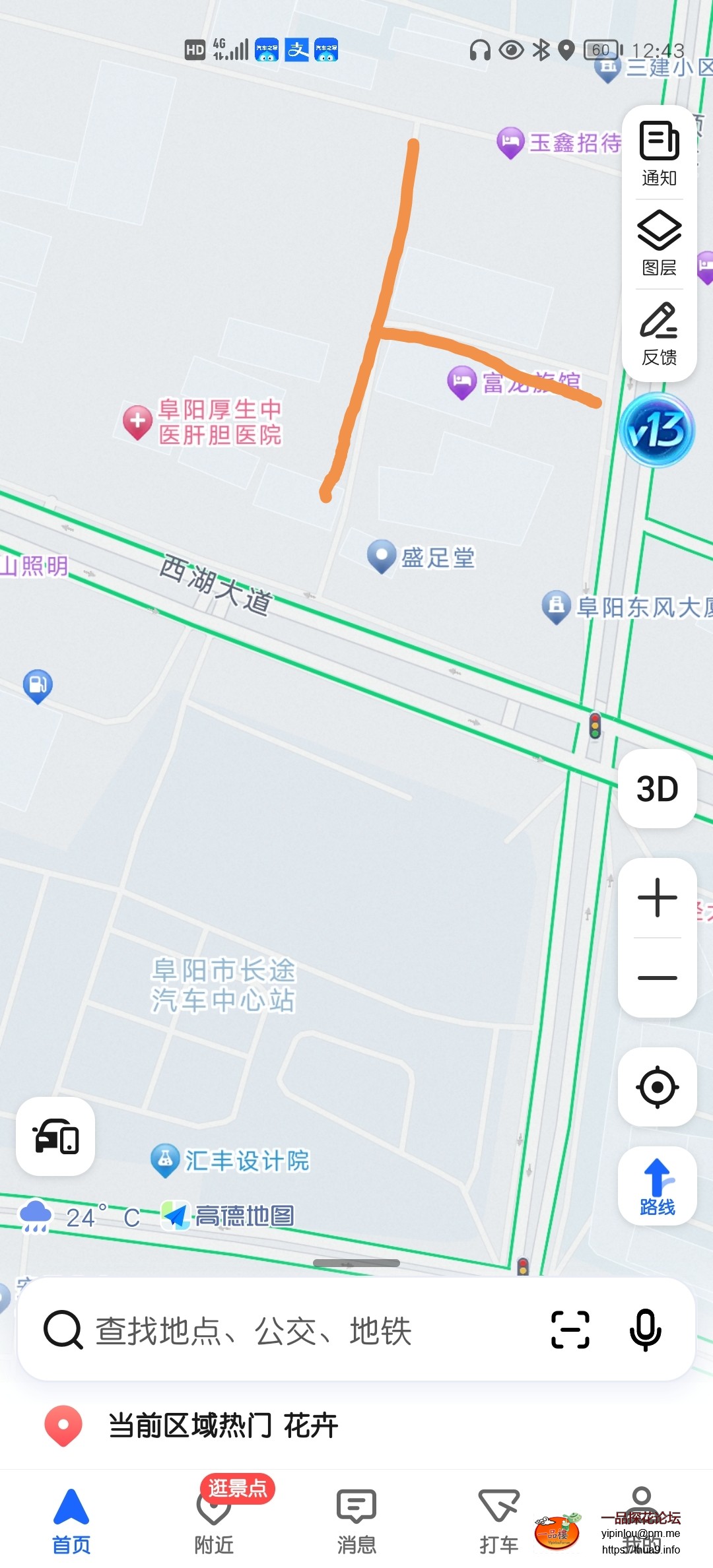Tap the car driving mode icon
713x1568 pixels.
(55, 1136)
